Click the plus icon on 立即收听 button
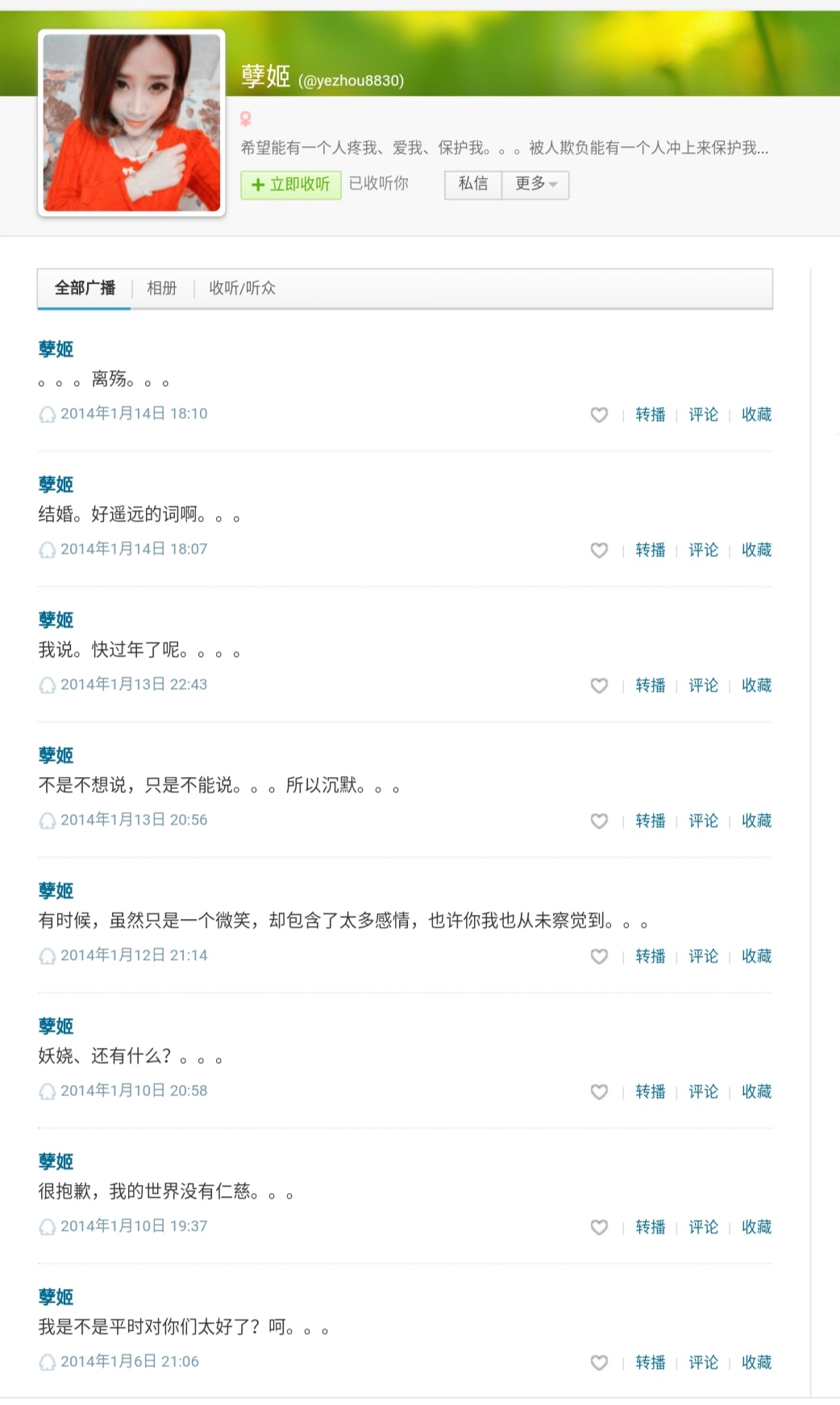 click(x=257, y=185)
